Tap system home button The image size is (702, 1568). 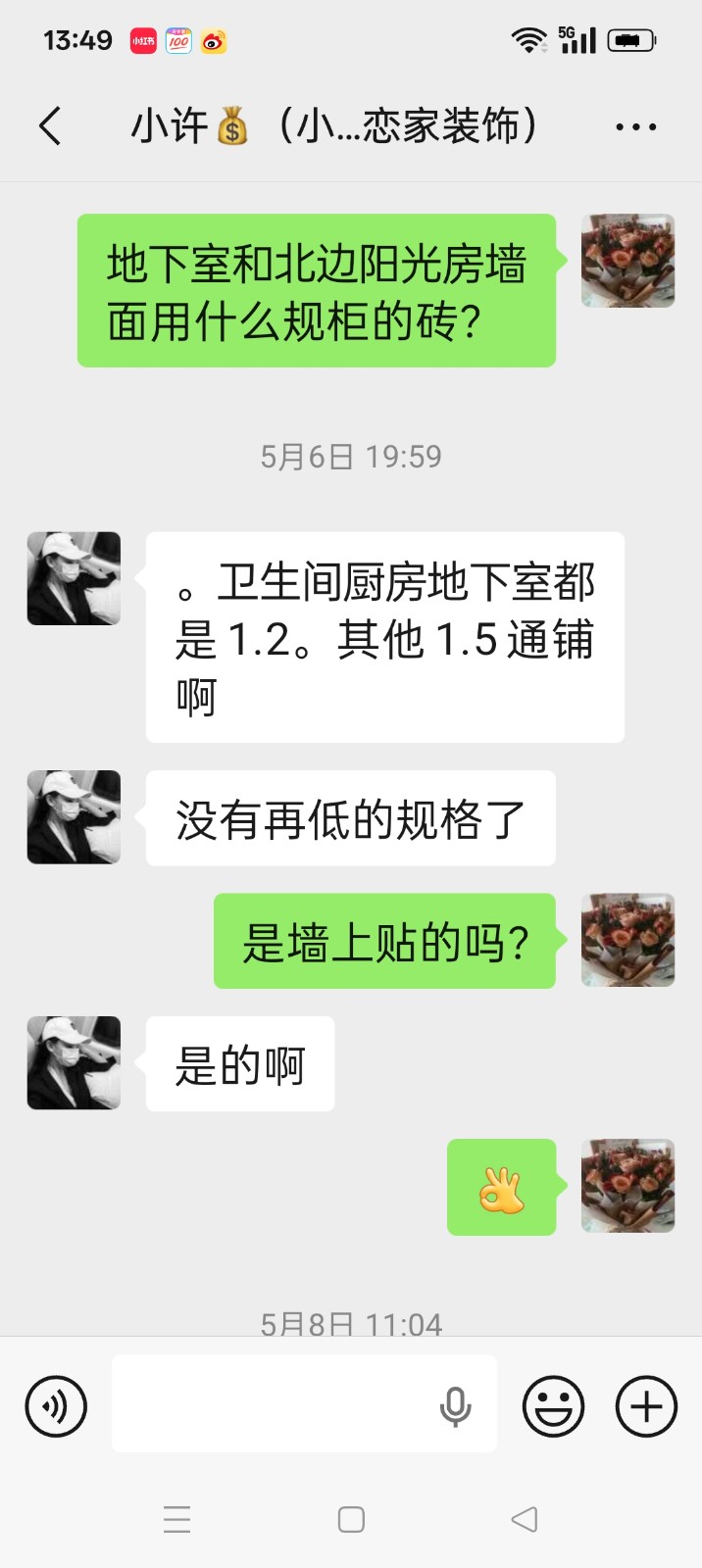pyautogui.click(x=351, y=1520)
